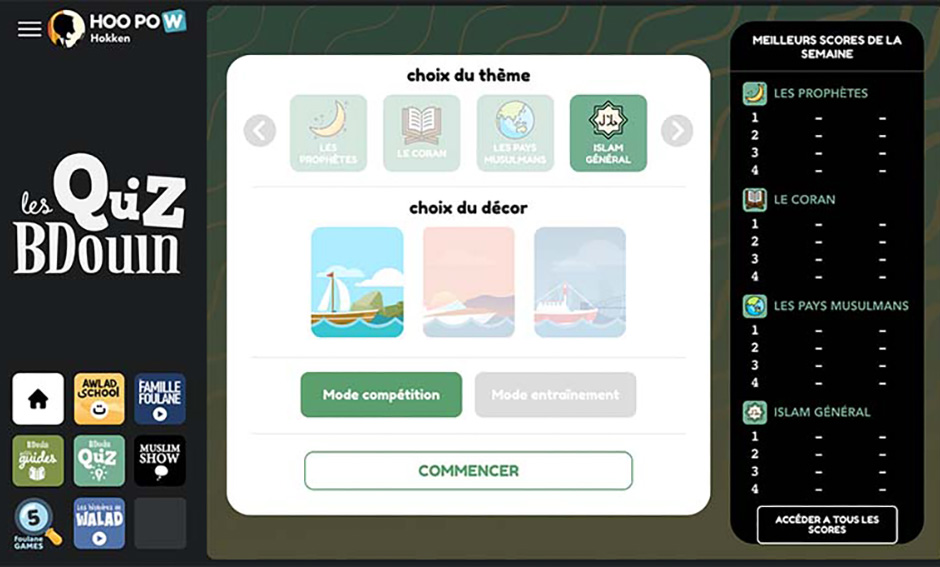Switch to Mode compétition
940x567 pixels.
point(381,395)
